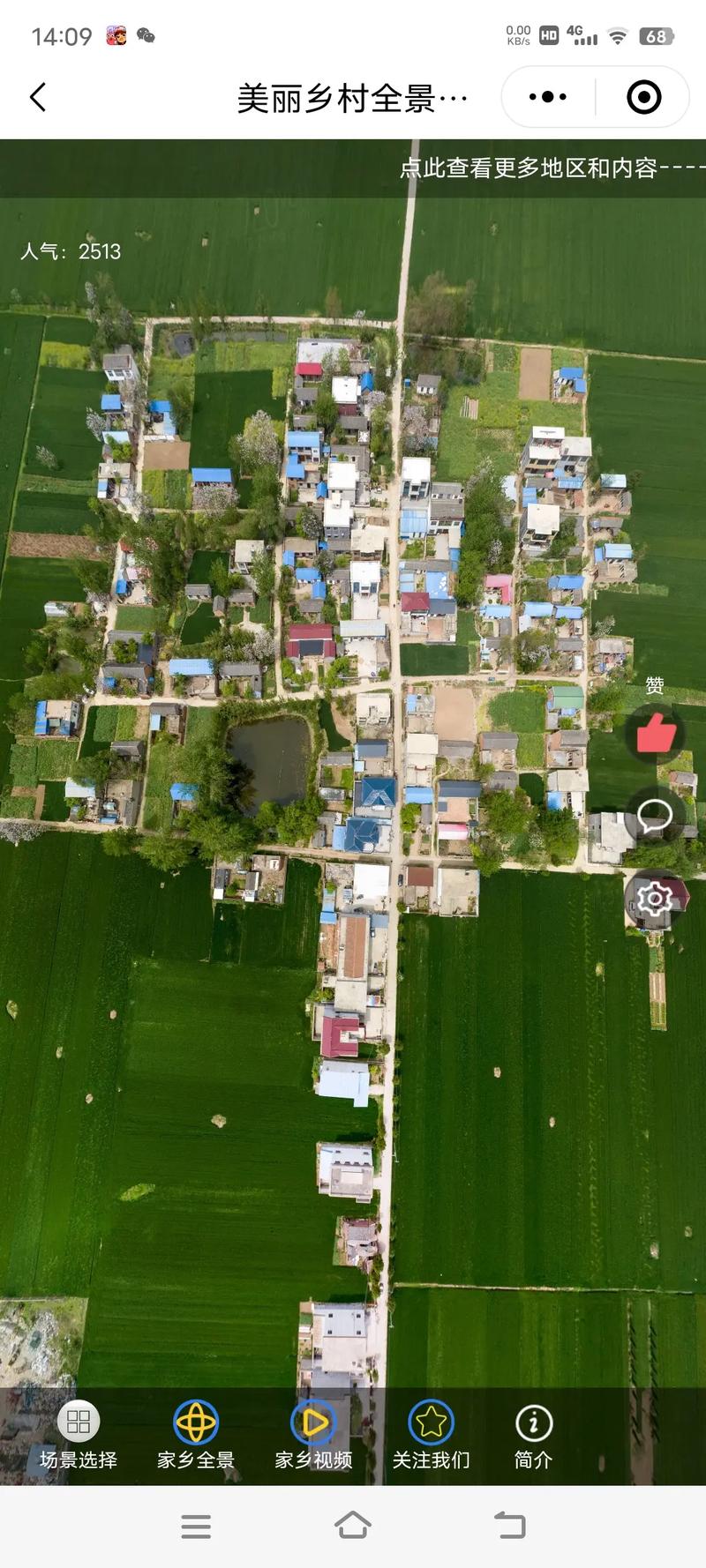
Task: Go to the system home screen
Action: point(353,1525)
